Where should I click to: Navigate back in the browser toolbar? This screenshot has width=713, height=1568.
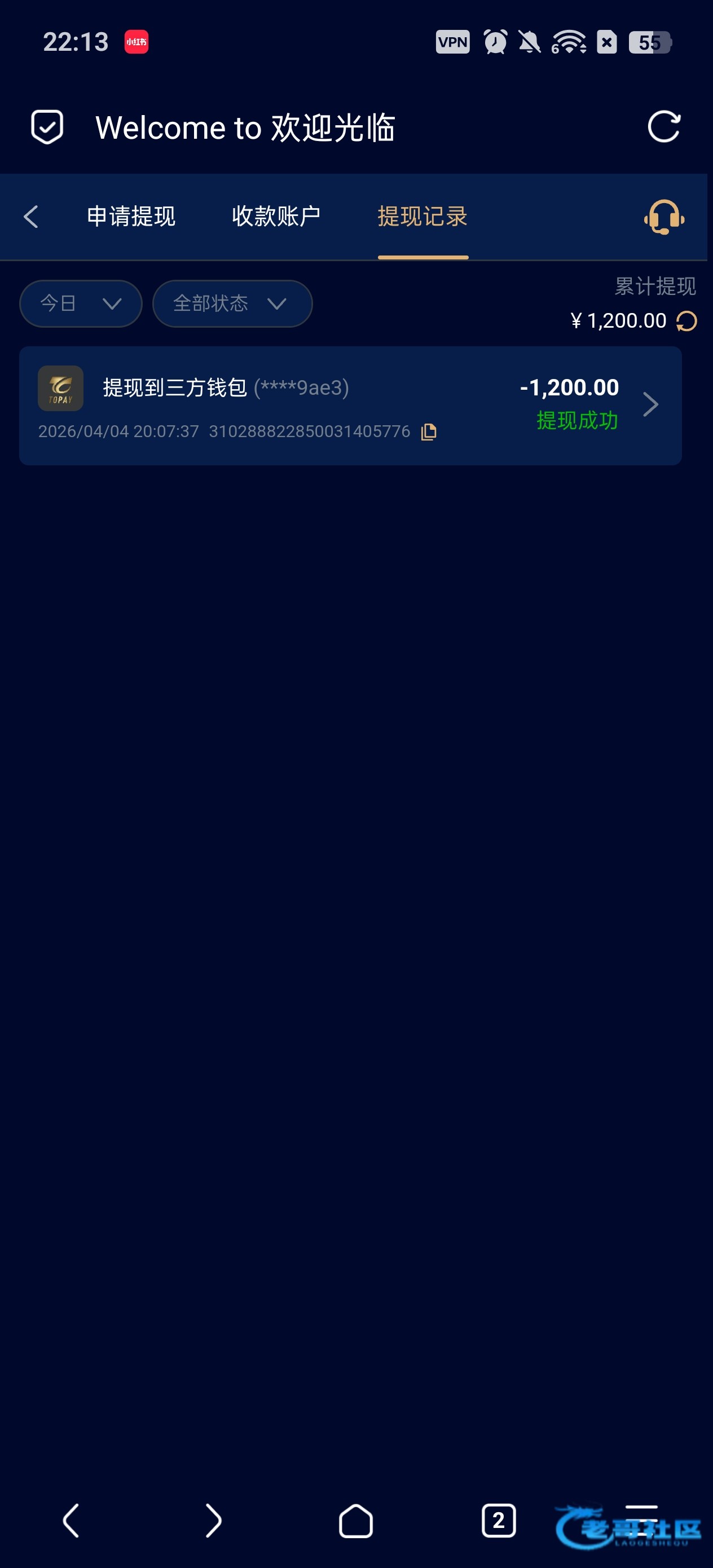tap(71, 1520)
